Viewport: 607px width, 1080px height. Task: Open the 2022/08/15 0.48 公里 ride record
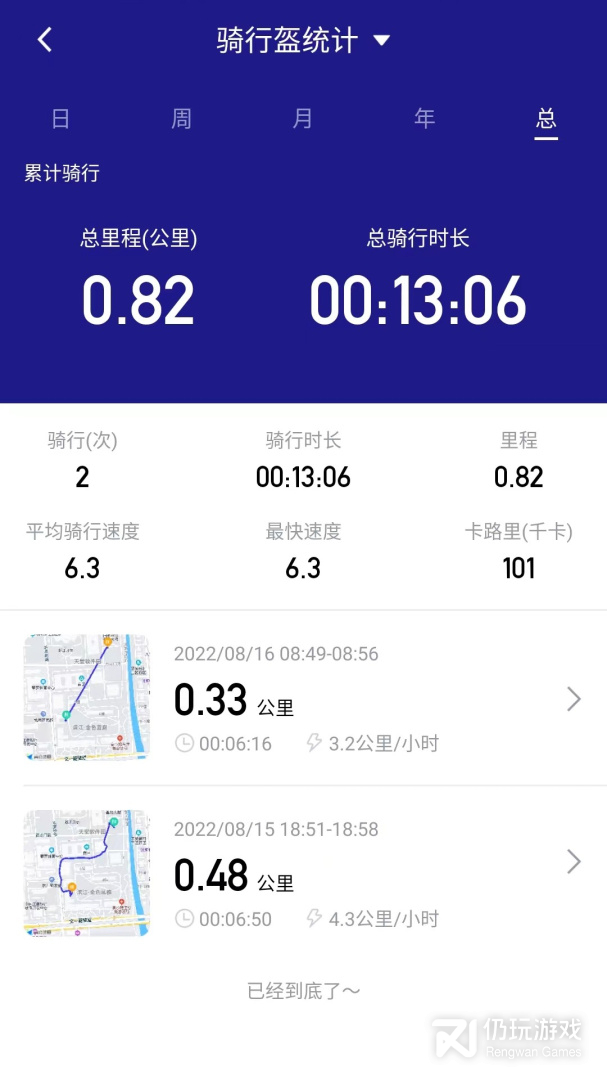tap(303, 873)
